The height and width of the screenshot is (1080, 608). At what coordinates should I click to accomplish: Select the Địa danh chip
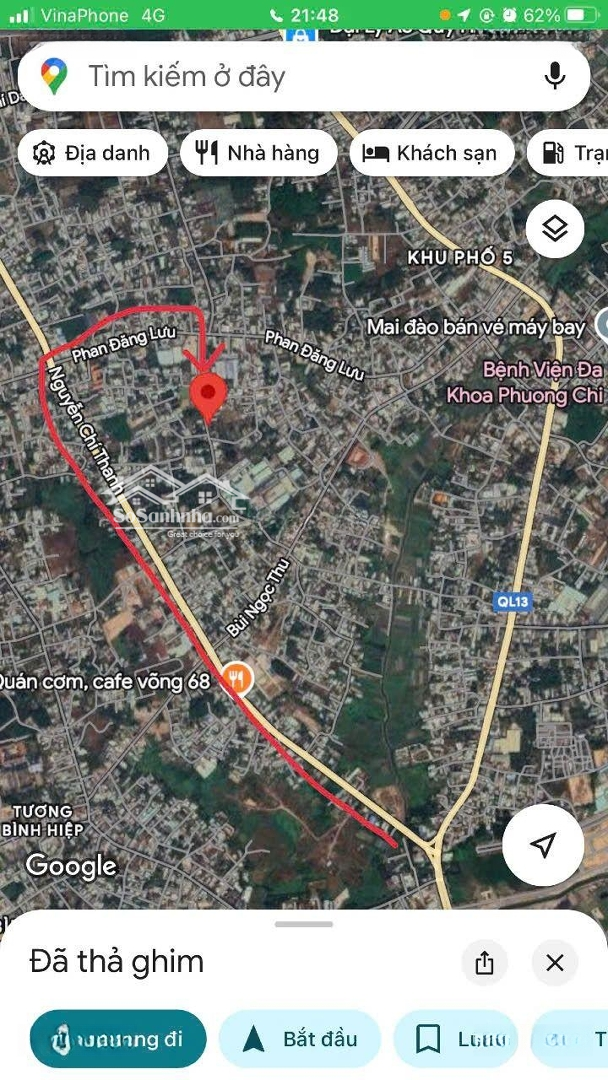[92, 153]
